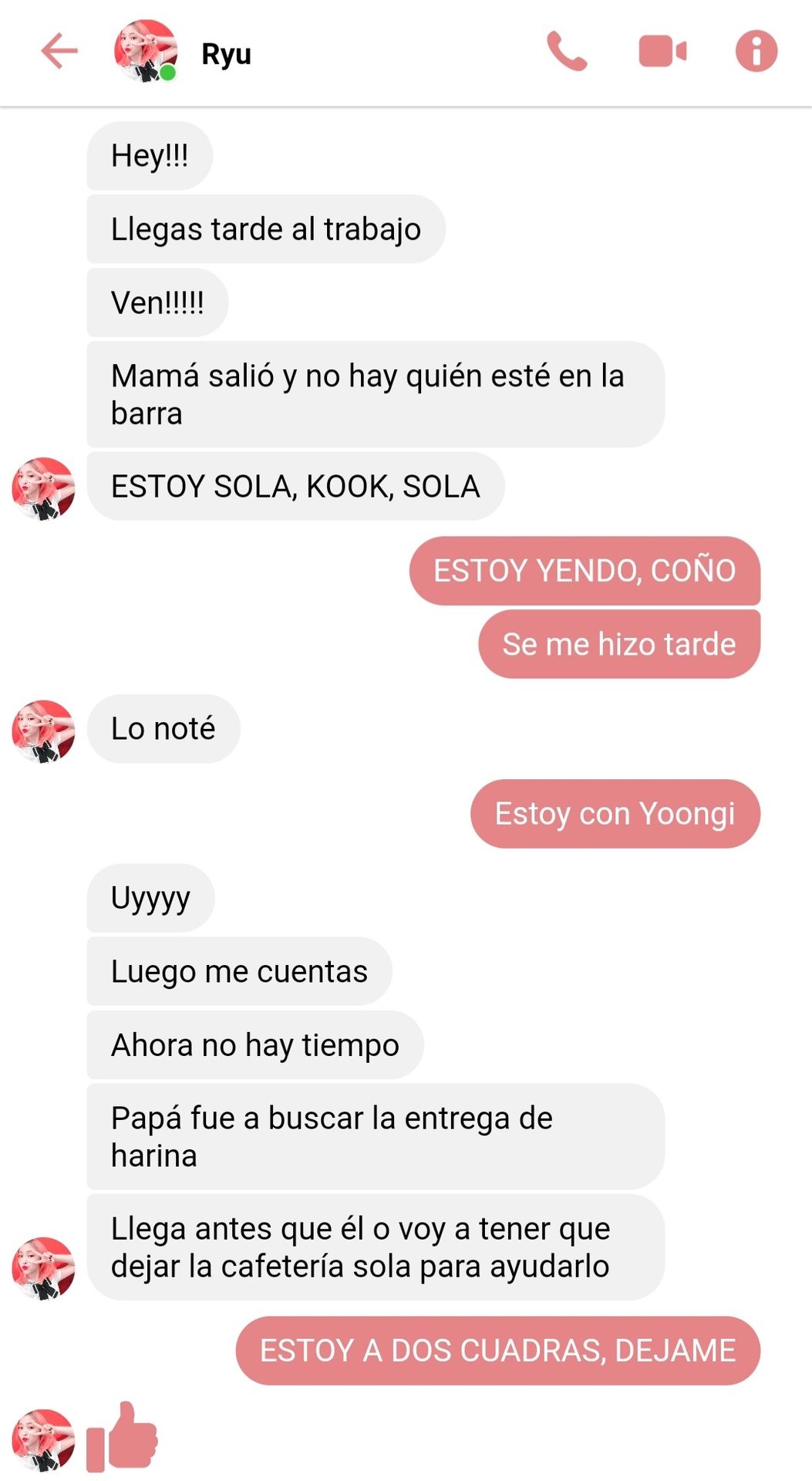
Task: Start a video call with Ryu
Action: (x=662, y=52)
